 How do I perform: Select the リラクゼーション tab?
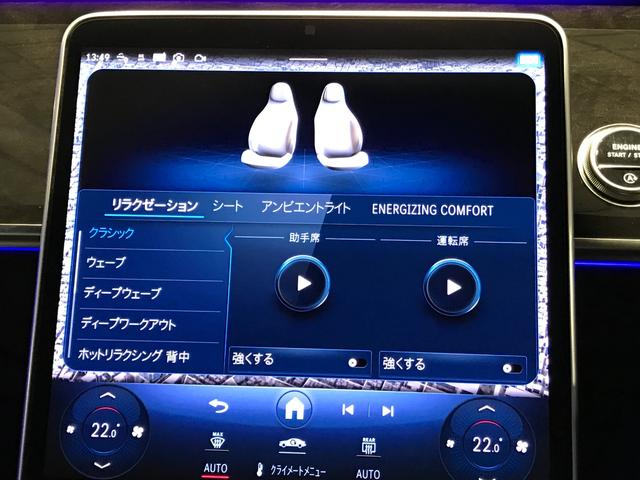[x=155, y=205]
